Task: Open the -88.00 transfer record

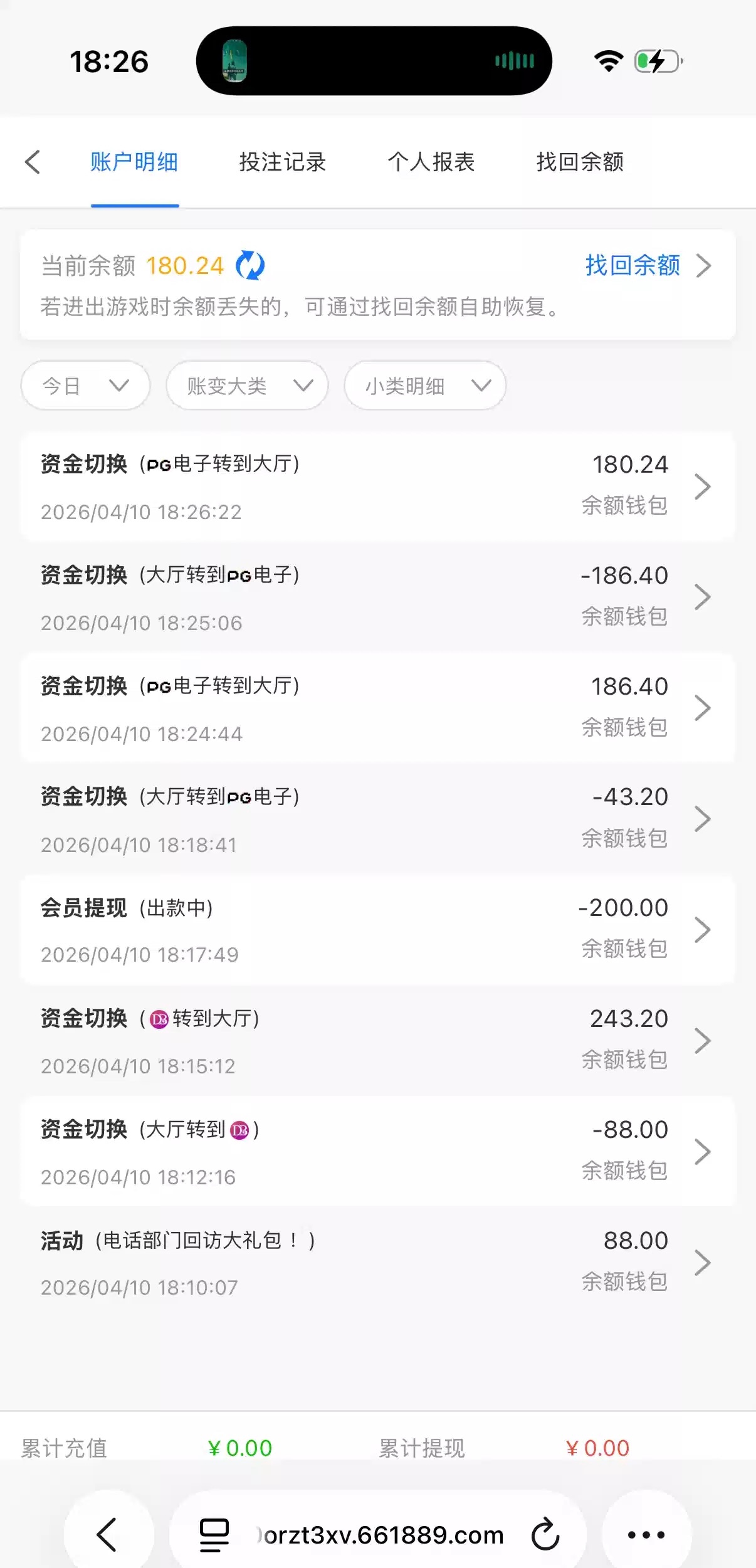Action: [376, 1152]
